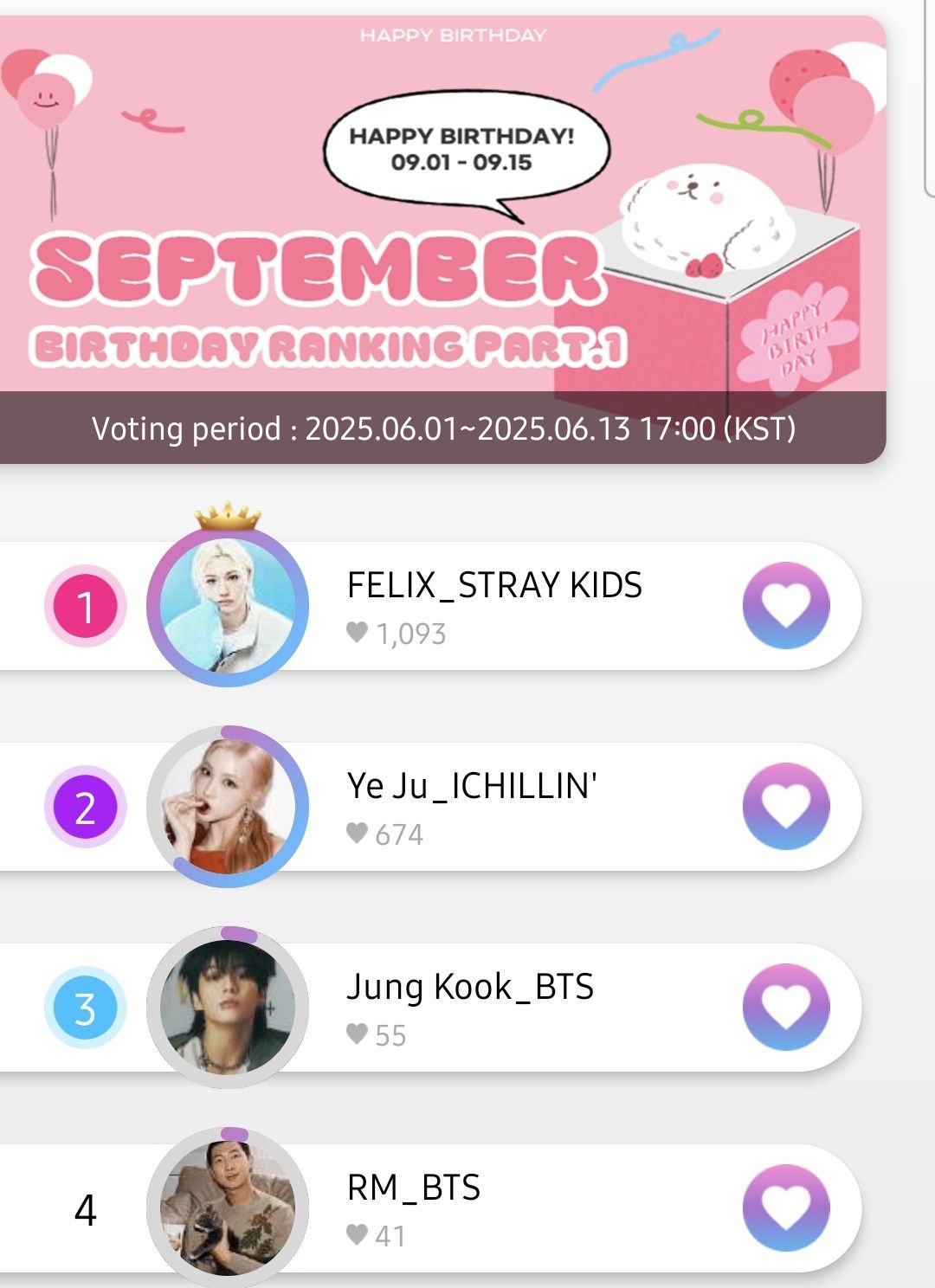
Task: Vote with heart button for RM_BTS
Action: (x=786, y=1207)
